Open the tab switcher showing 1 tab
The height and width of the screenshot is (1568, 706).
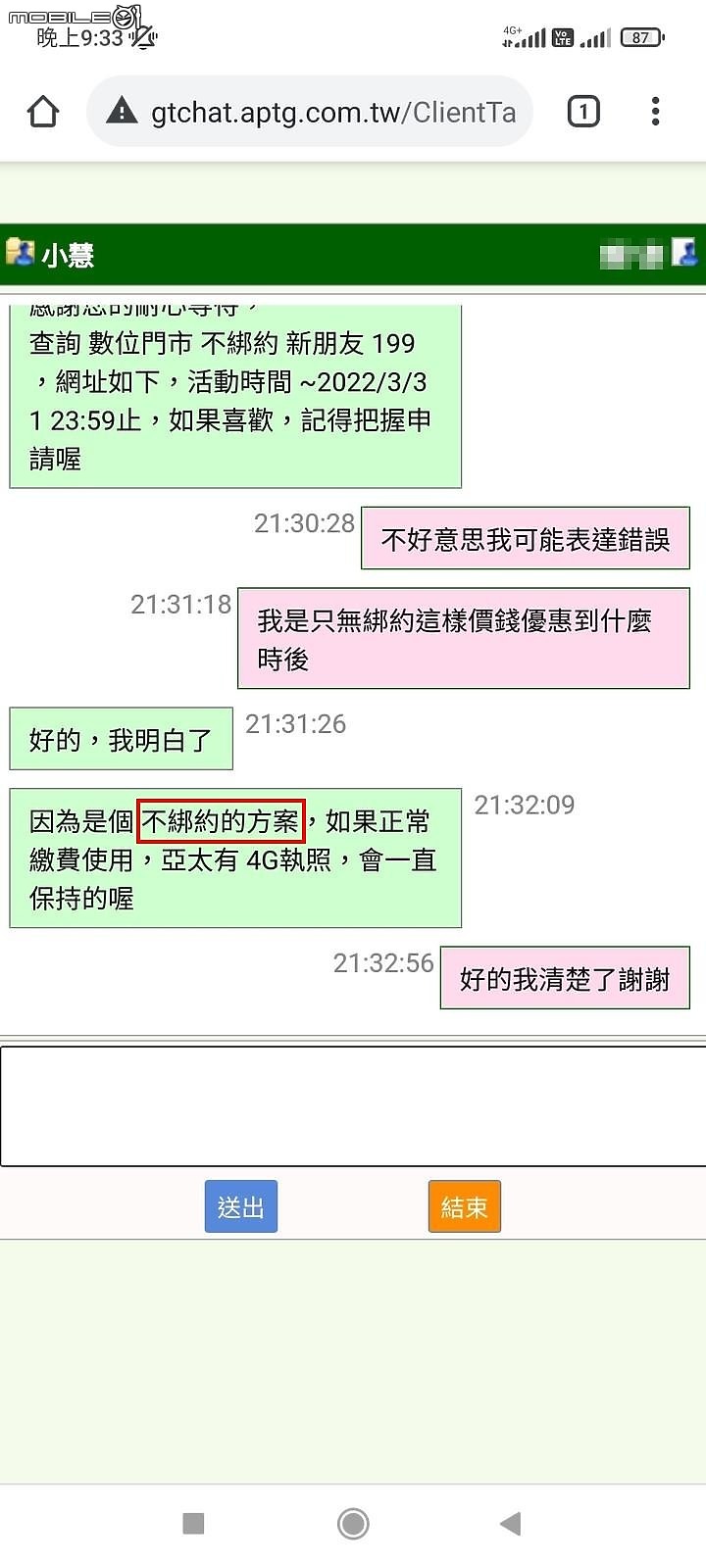pos(583,112)
